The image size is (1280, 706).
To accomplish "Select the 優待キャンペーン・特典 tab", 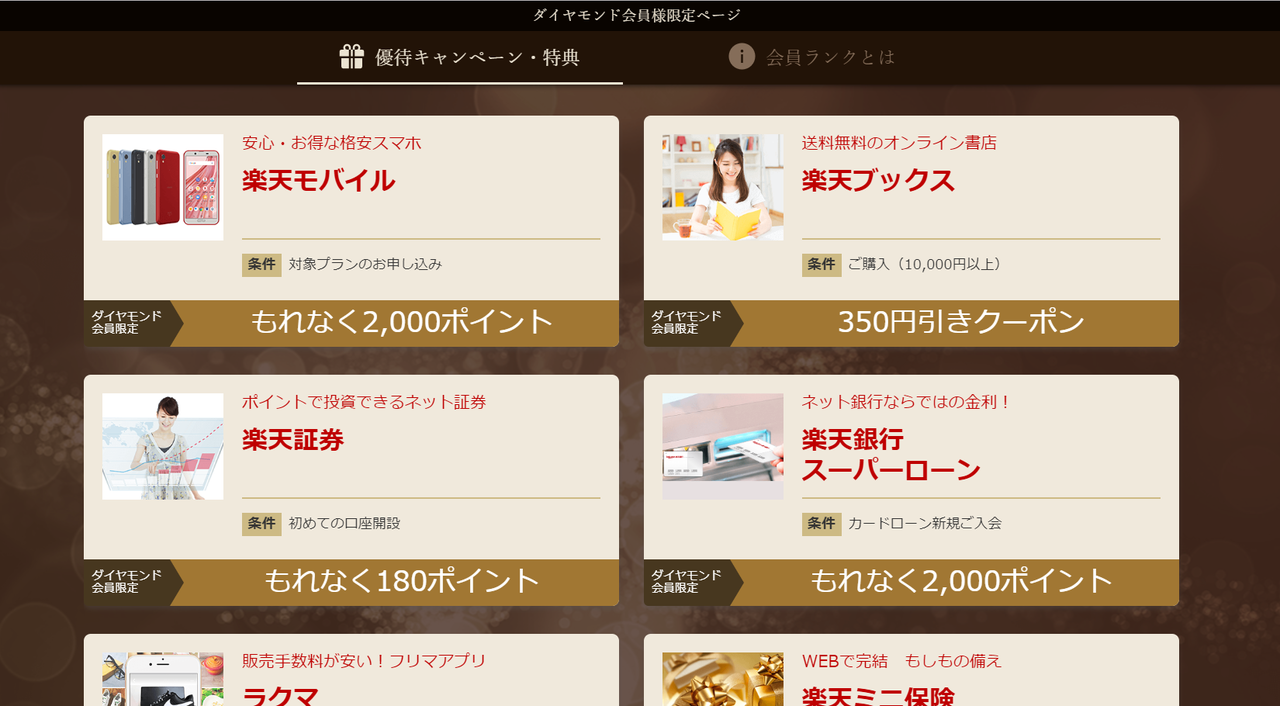I will (x=460, y=57).
